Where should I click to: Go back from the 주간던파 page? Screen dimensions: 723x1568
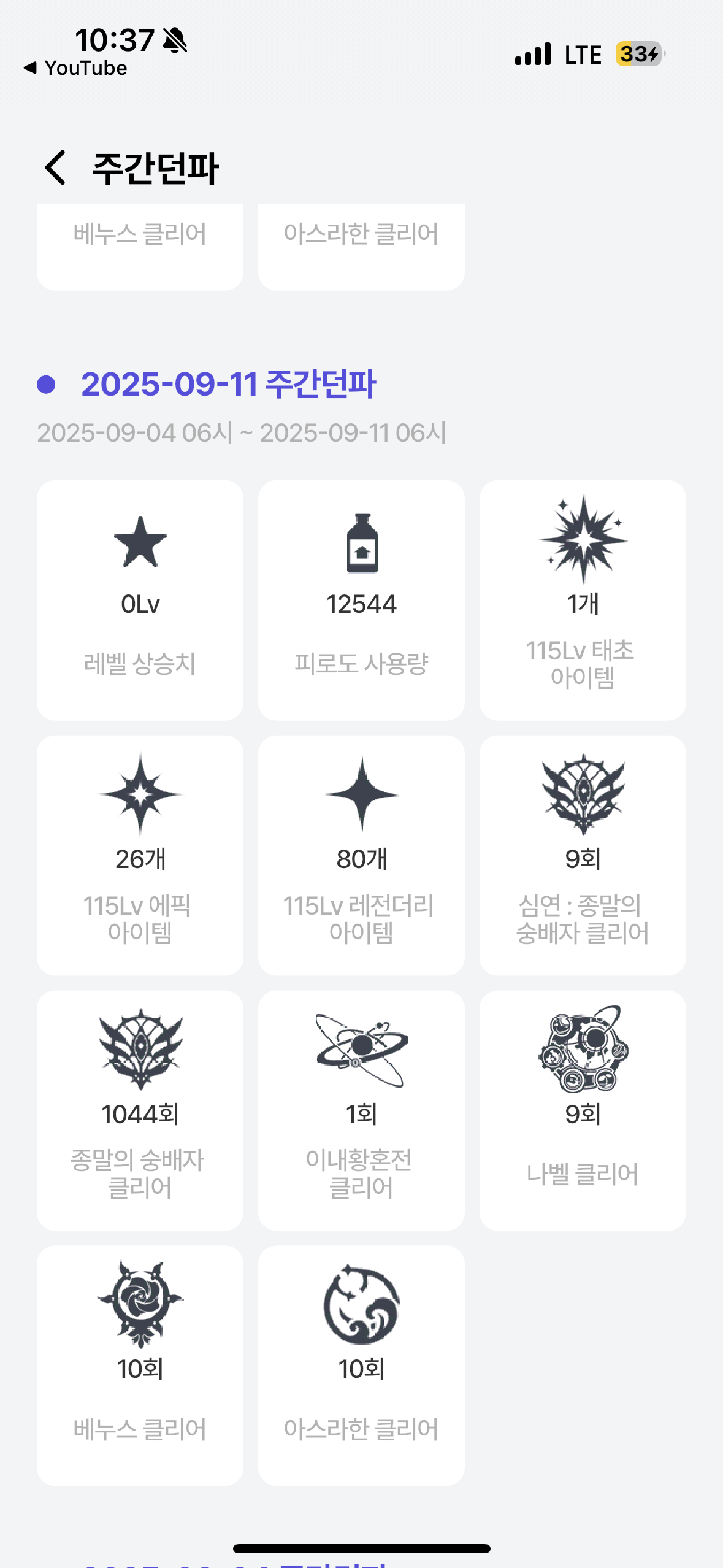[56, 167]
